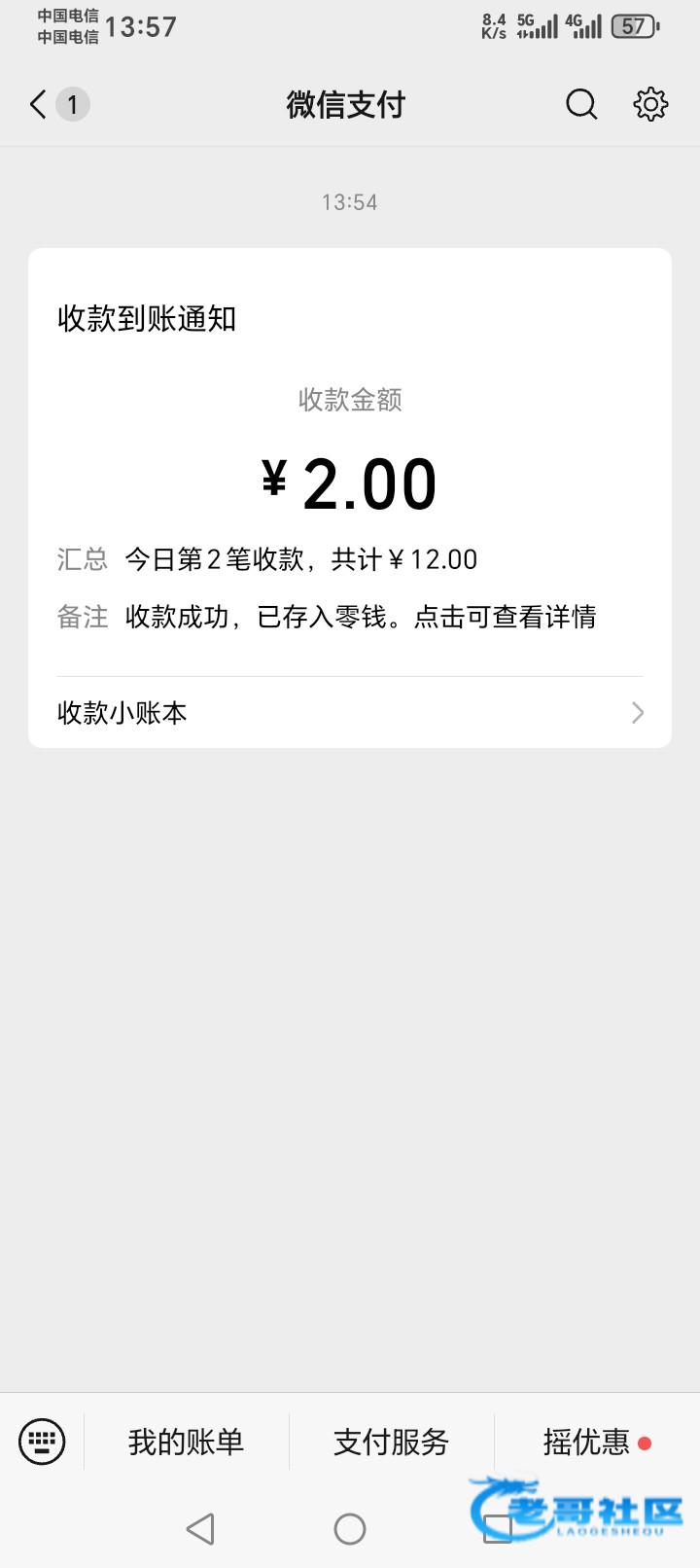Open 摇优惠 menu
This screenshot has width=700, height=1568.
click(x=587, y=1442)
